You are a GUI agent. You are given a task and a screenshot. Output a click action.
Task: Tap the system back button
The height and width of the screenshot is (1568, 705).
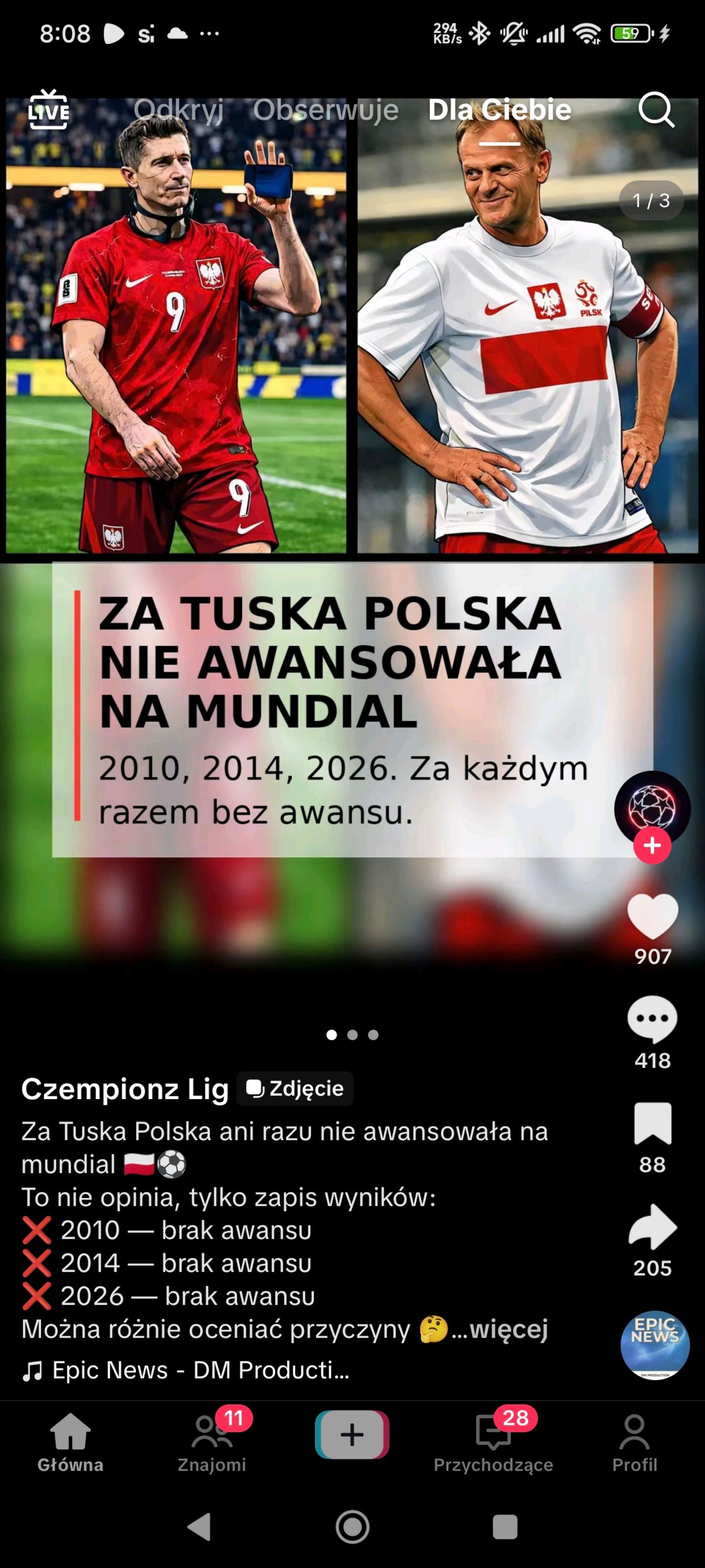coord(200,1527)
